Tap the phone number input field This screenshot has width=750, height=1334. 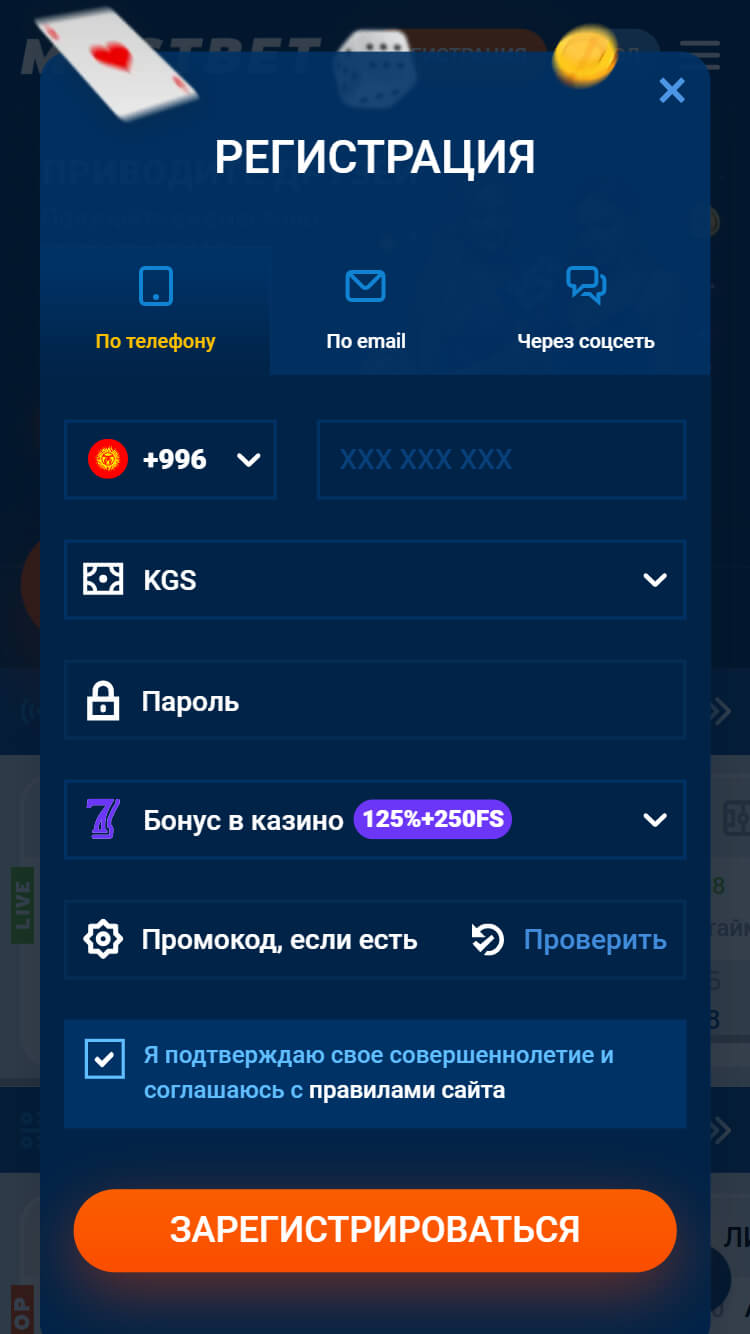[x=500, y=460]
